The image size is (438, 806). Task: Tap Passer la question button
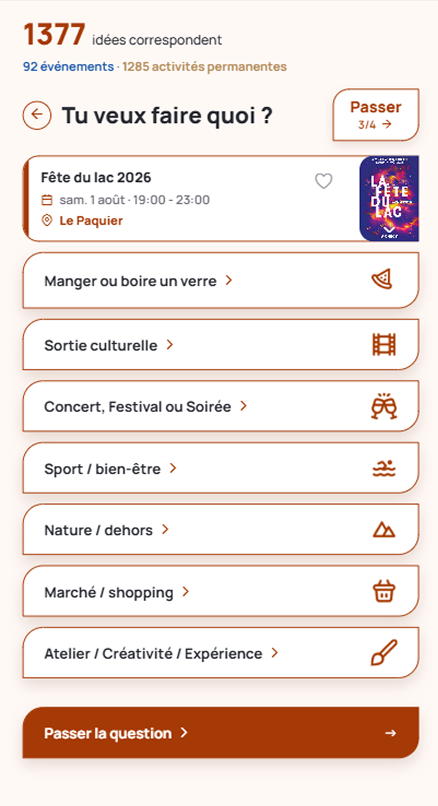(x=221, y=732)
